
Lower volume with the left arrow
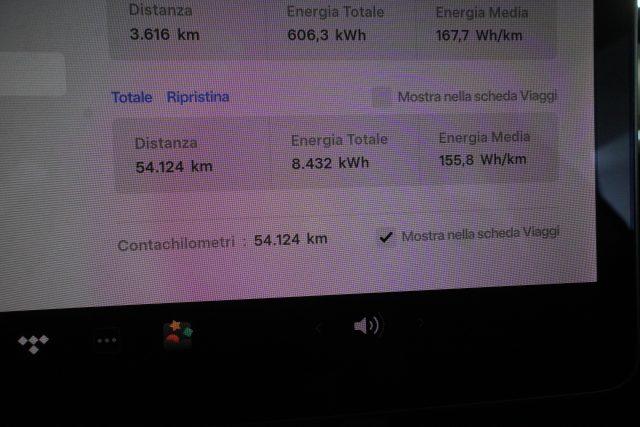[x=319, y=327]
